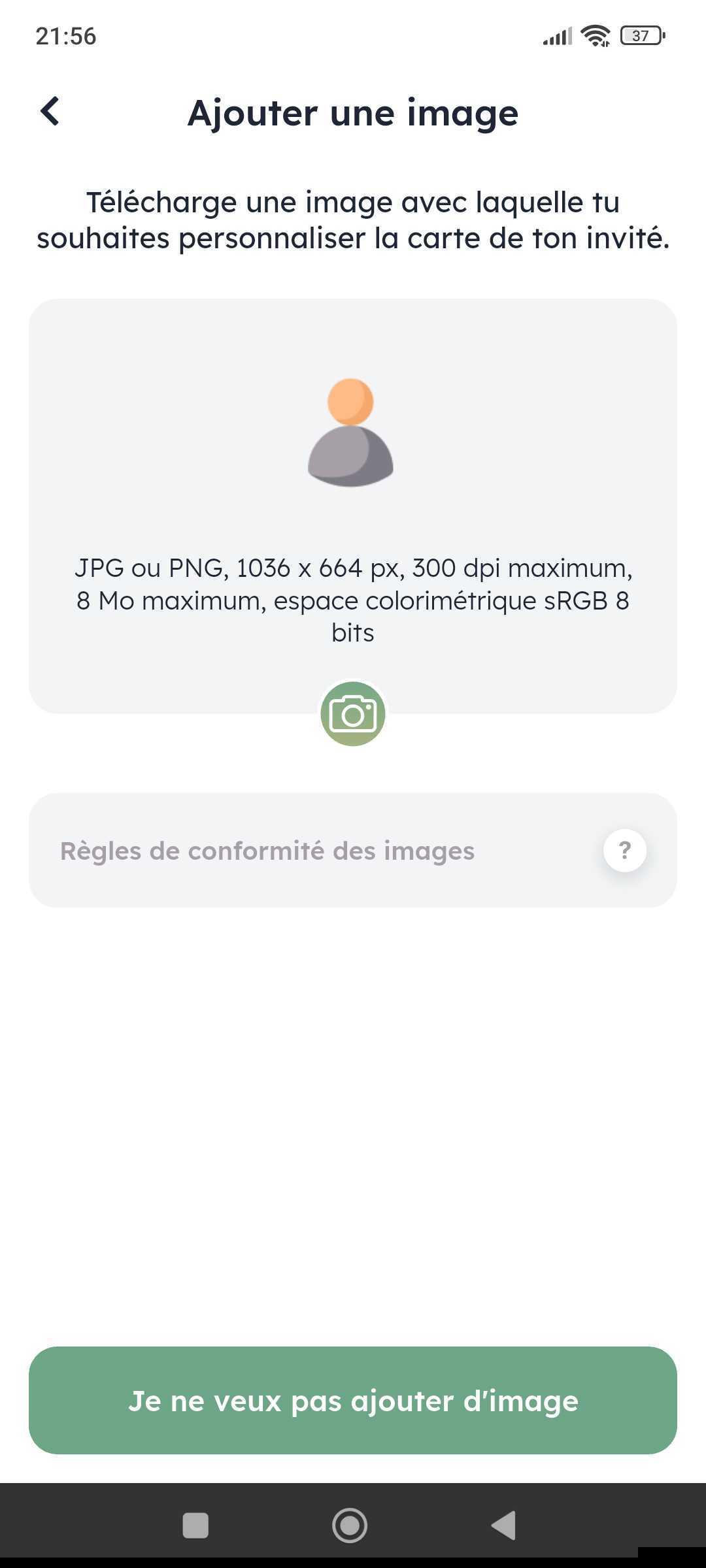Screen dimensions: 706x1568
Task: Open the system recent apps view
Action: (195, 1526)
